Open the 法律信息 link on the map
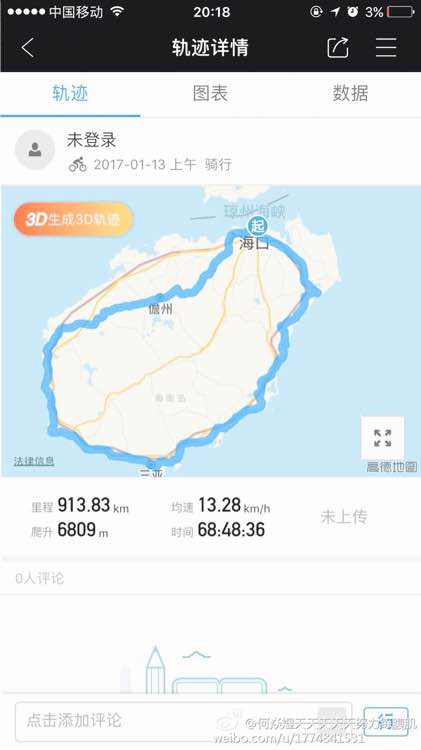This screenshot has height=750, width=421. tap(34, 461)
